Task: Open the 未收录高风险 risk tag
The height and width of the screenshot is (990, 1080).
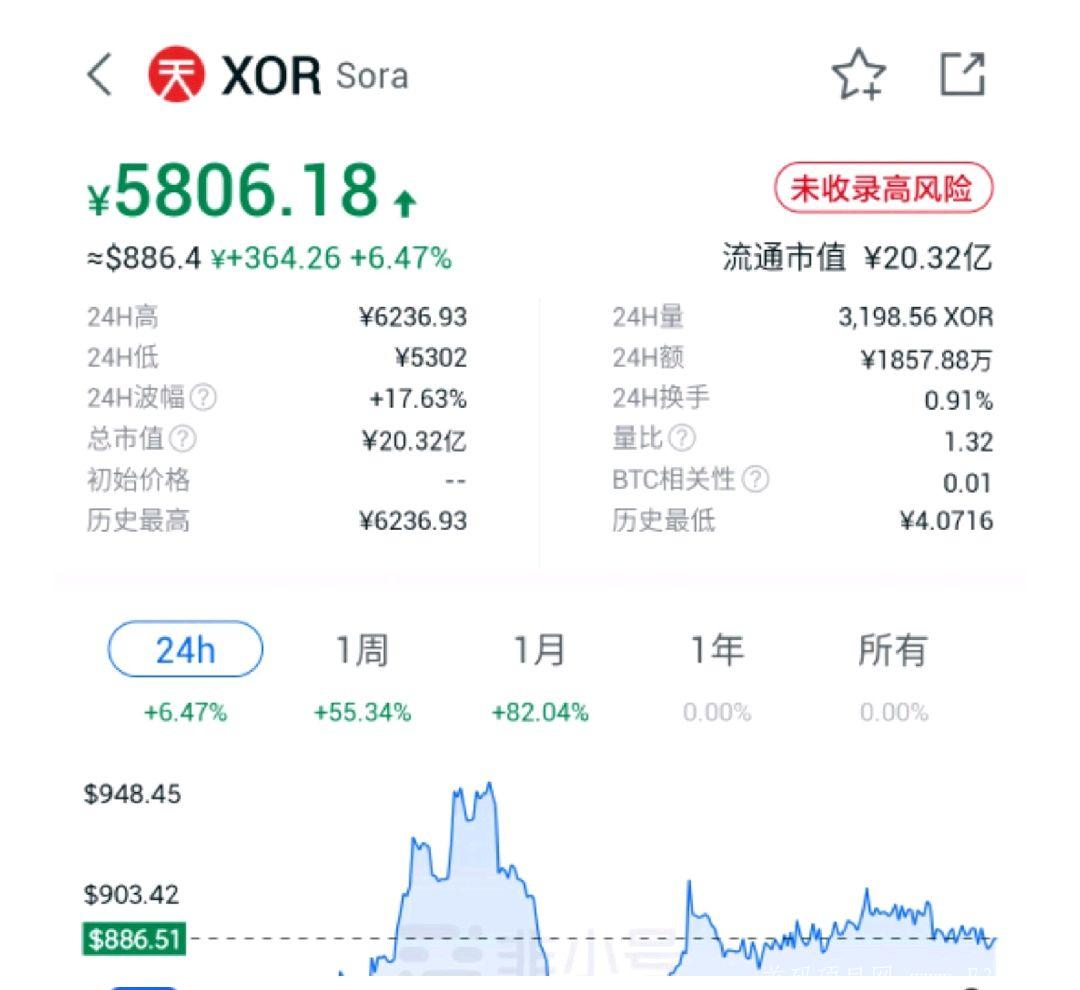Action: click(883, 188)
